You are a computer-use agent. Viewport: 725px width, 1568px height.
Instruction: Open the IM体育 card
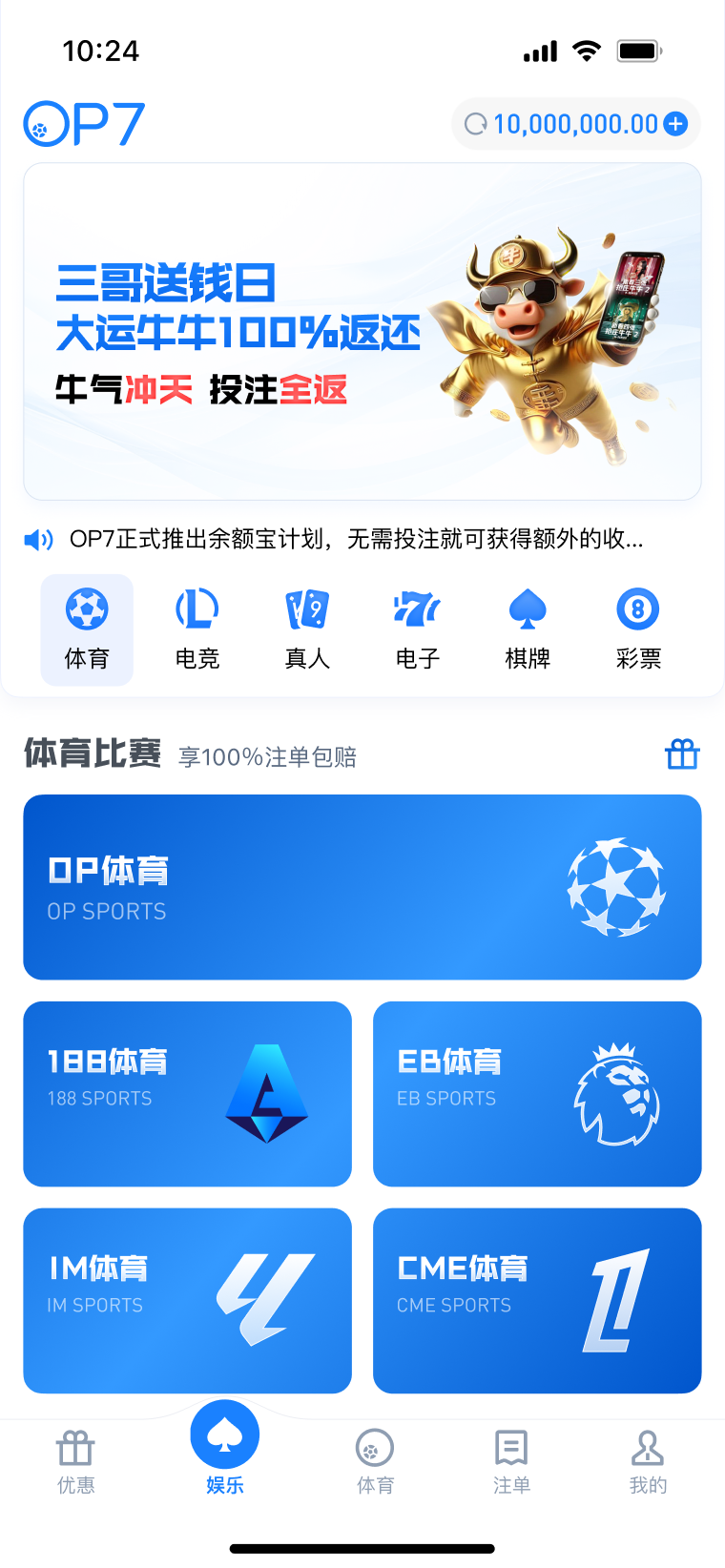[187, 1301]
